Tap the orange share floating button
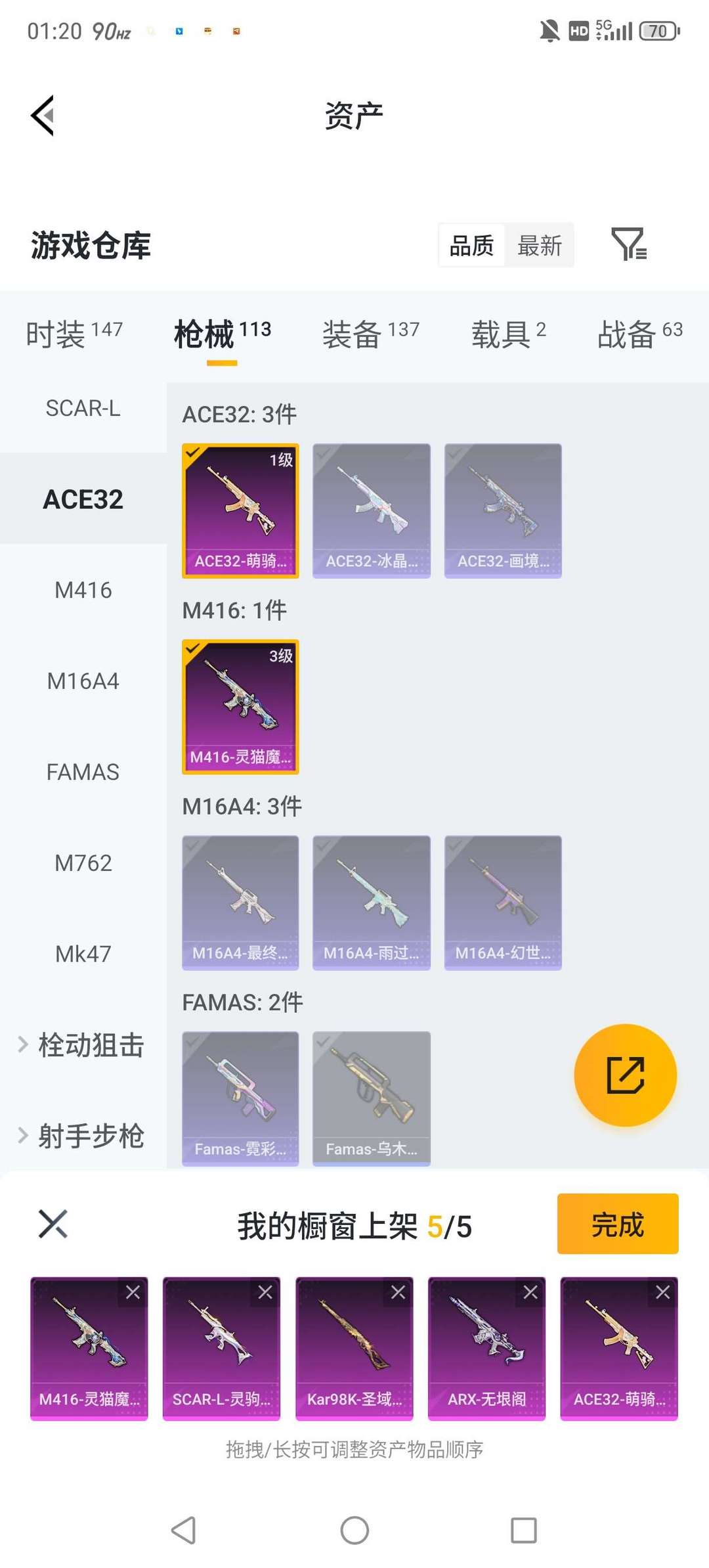 [625, 1075]
